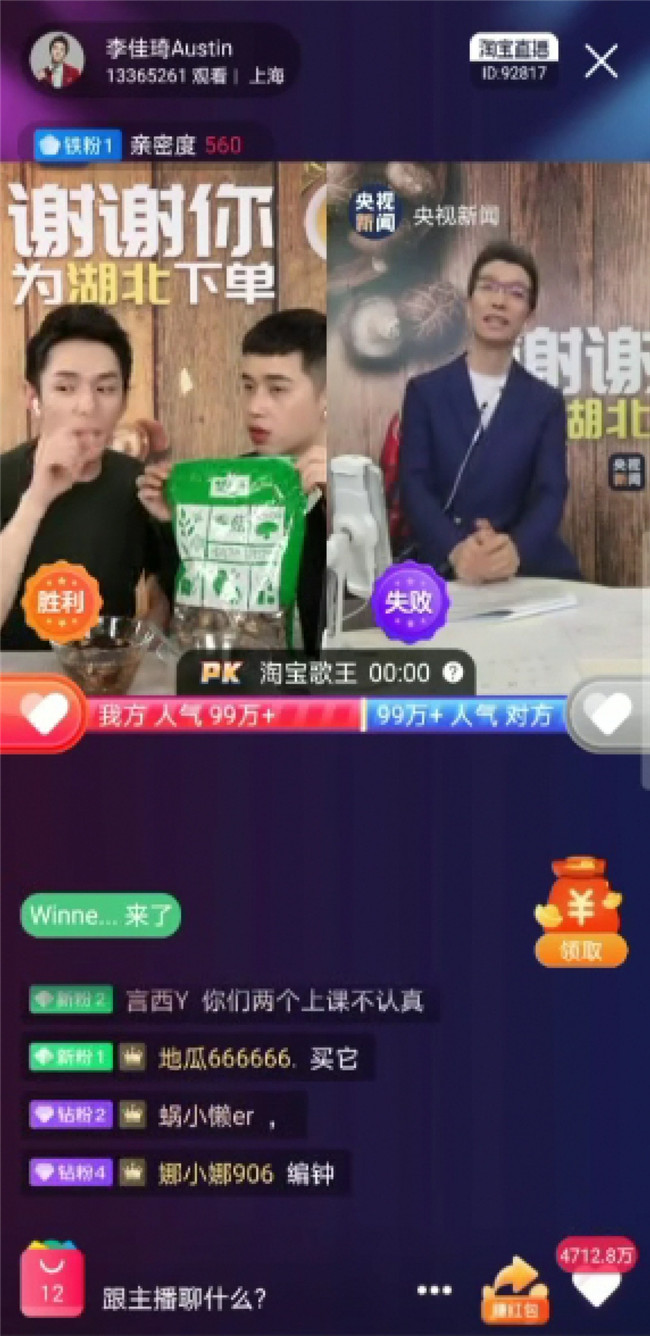
Task: Tap the left heart to support 我方
Action: click(x=42, y=714)
